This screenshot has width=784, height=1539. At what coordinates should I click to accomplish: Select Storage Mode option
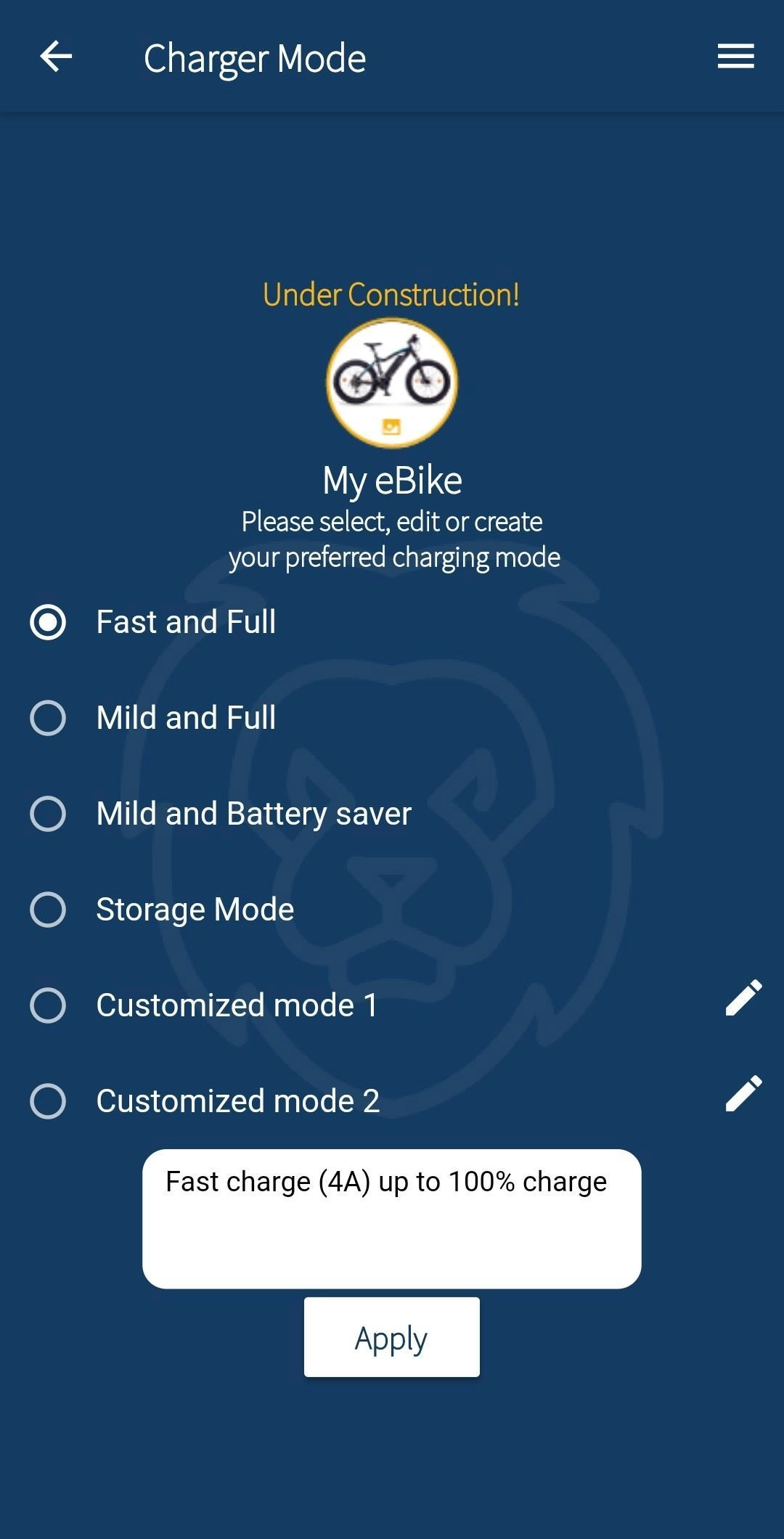[48, 910]
